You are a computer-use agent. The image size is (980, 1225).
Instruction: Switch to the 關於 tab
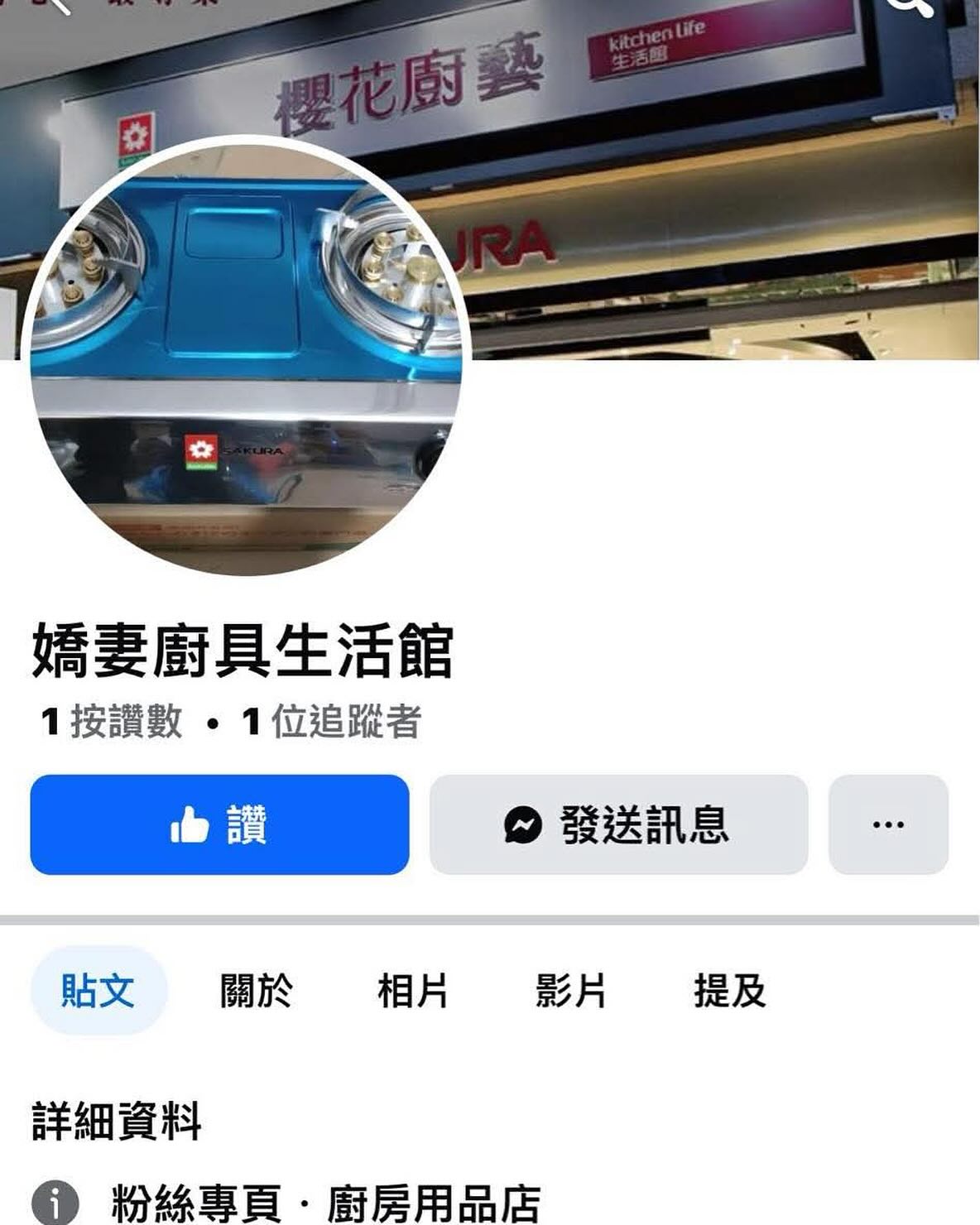tap(256, 990)
